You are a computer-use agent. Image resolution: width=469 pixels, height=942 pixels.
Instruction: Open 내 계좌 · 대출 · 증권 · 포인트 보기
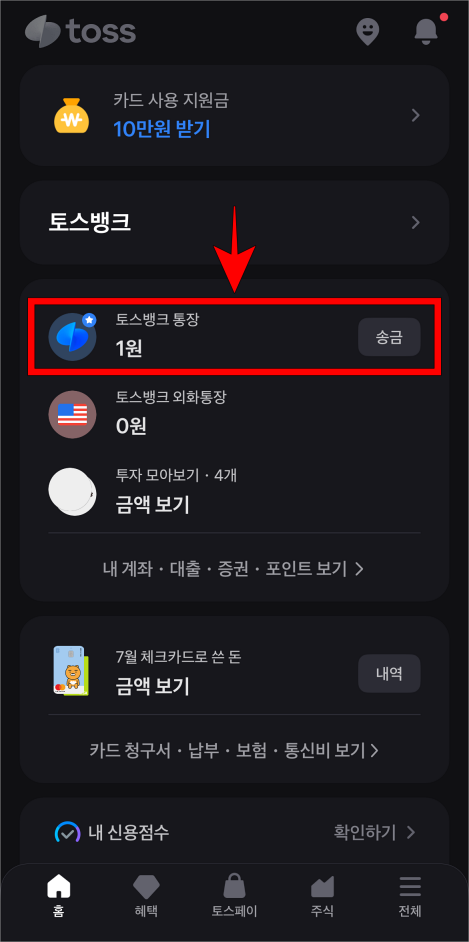coord(234,568)
